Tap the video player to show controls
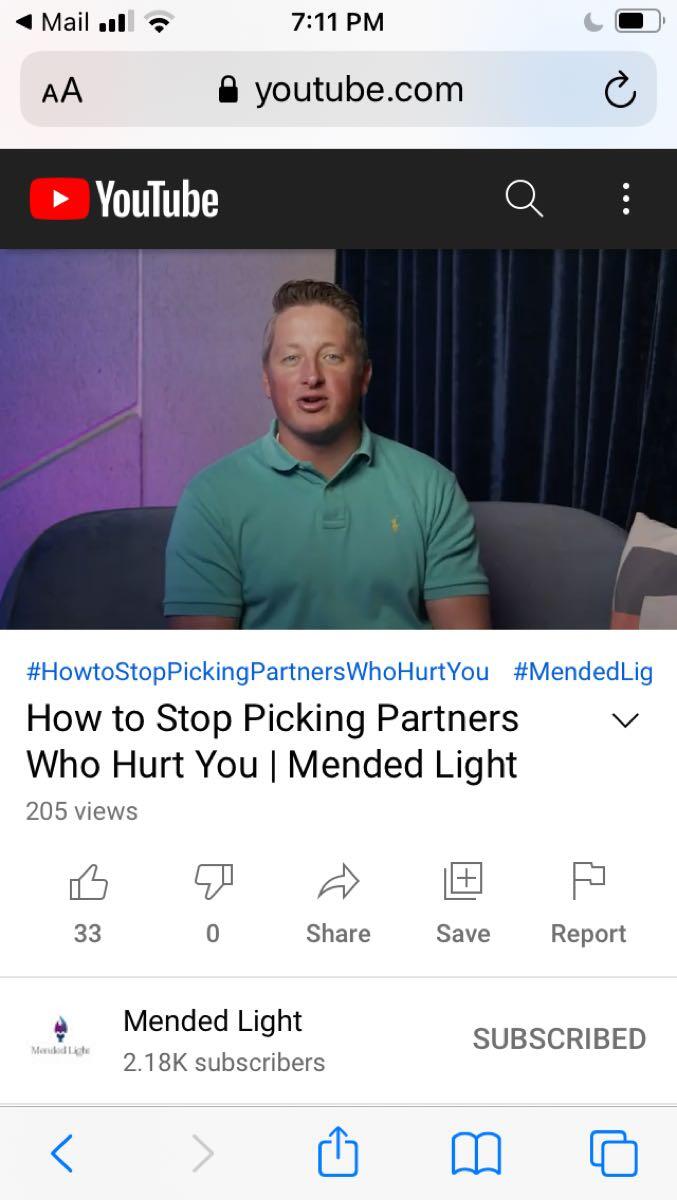This screenshot has height=1200, width=677. (338, 438)
